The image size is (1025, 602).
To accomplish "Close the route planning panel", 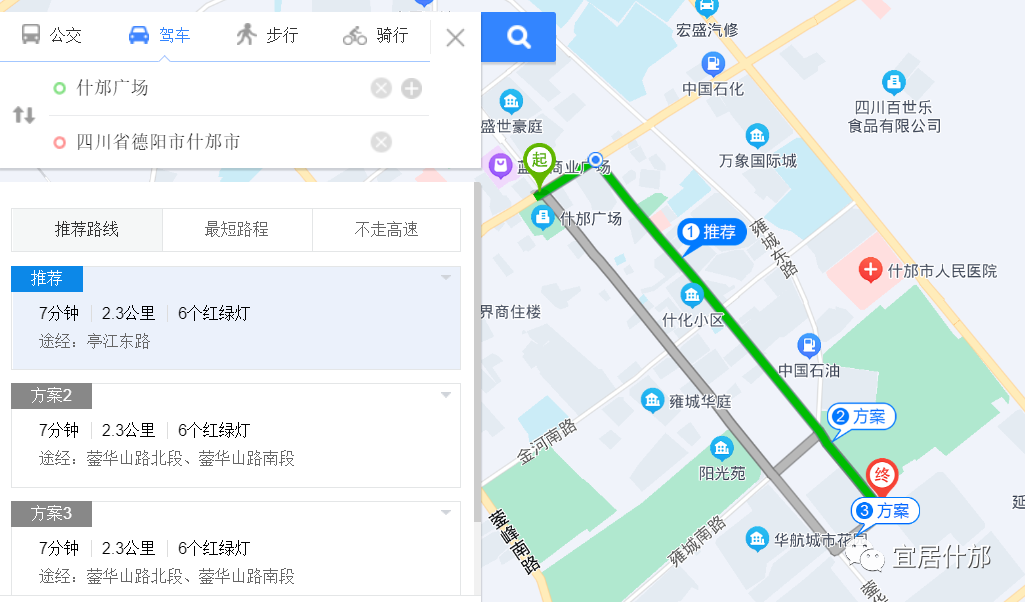I will pyautogui.click(x=455, y=38).
